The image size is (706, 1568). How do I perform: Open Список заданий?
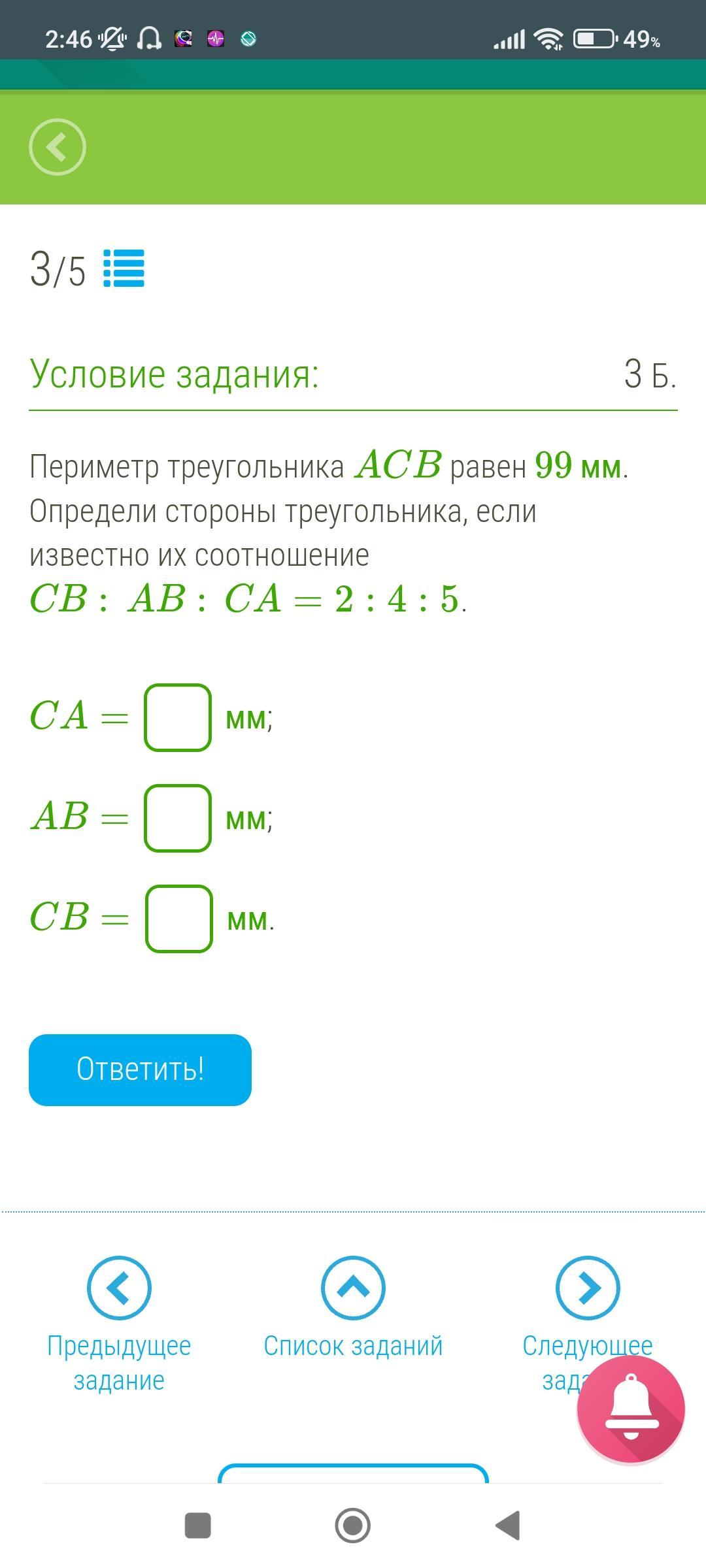[353, 1308]
